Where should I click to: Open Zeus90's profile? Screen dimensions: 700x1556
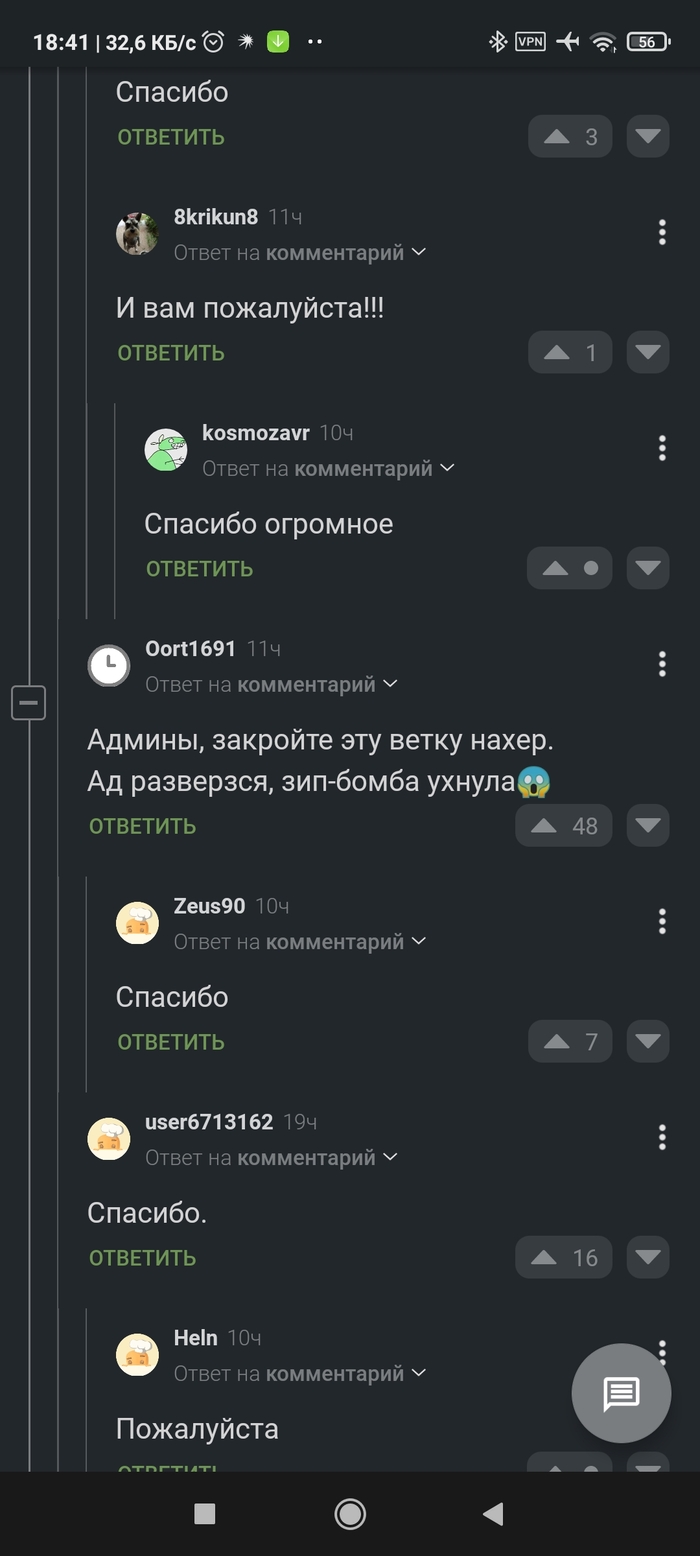[209, 906]
